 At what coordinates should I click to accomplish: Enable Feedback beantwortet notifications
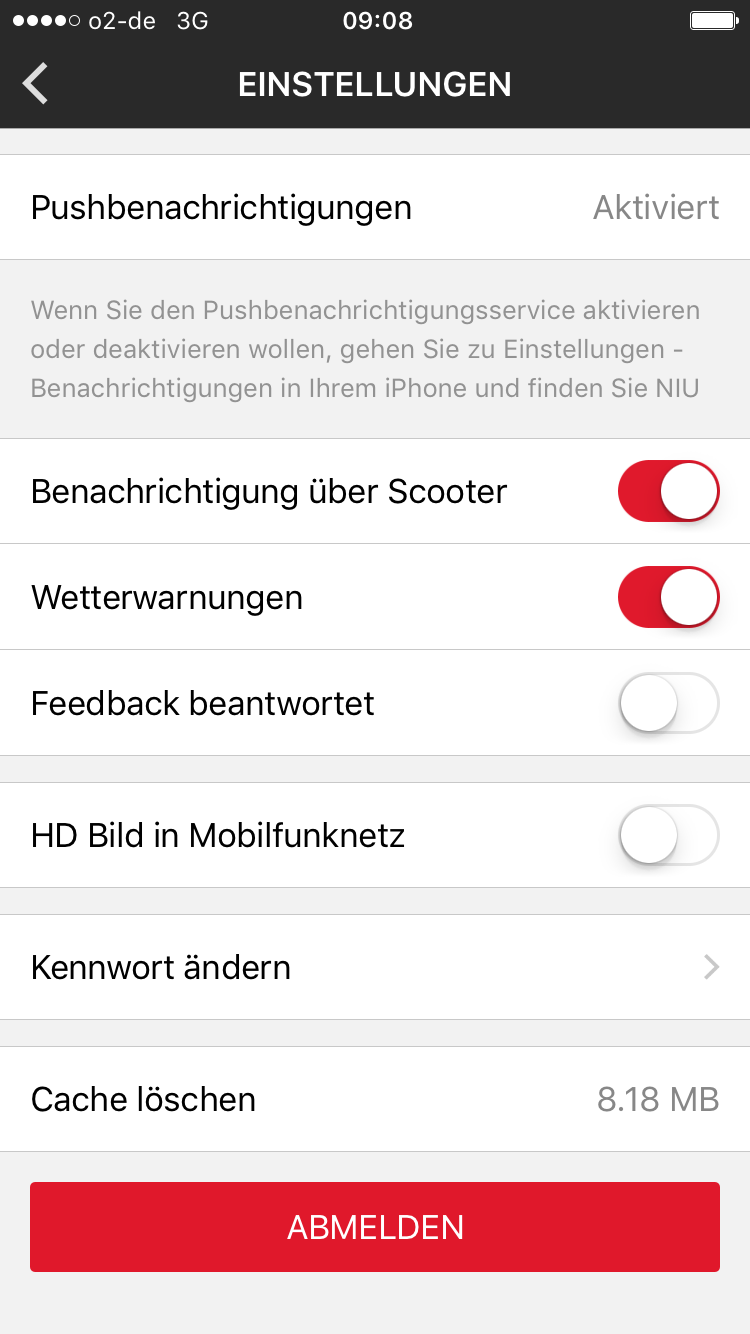click(x=668, y=703)
